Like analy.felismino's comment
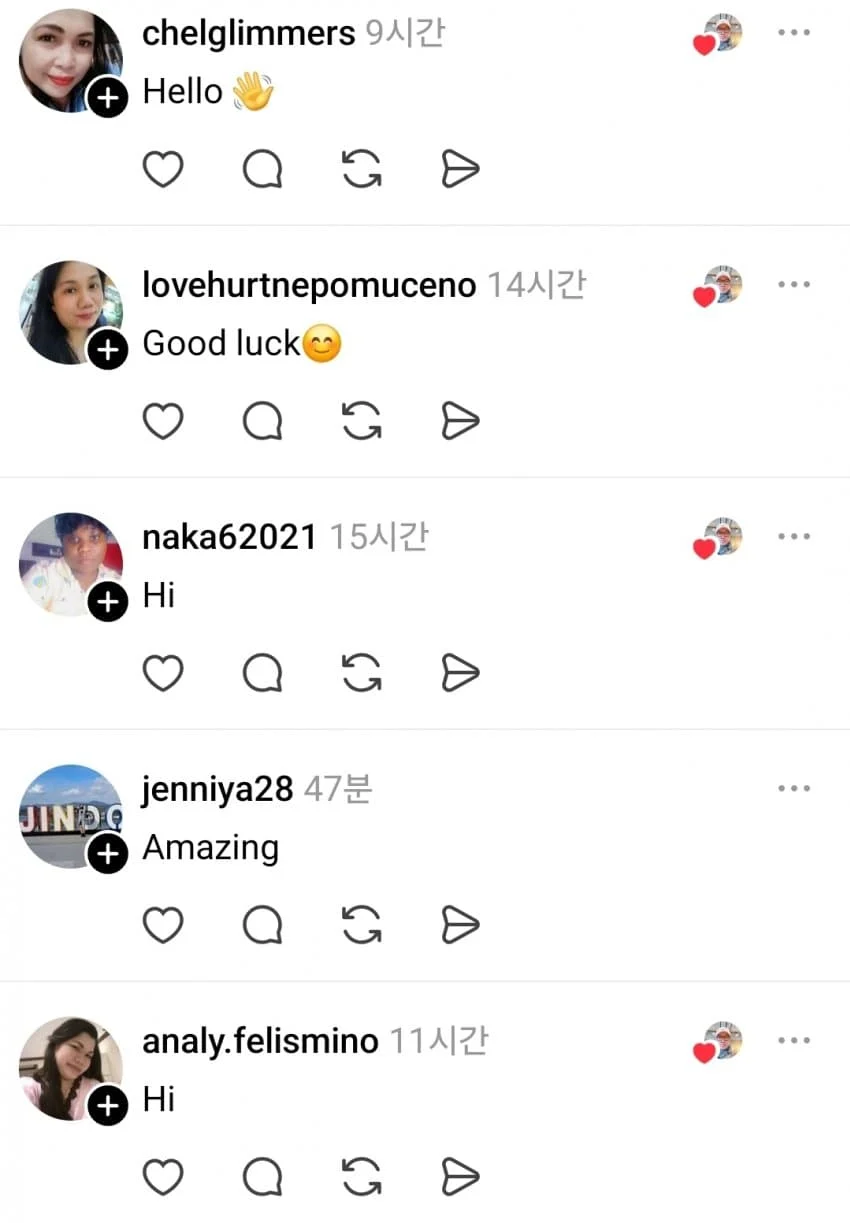 pos(163,1179)
